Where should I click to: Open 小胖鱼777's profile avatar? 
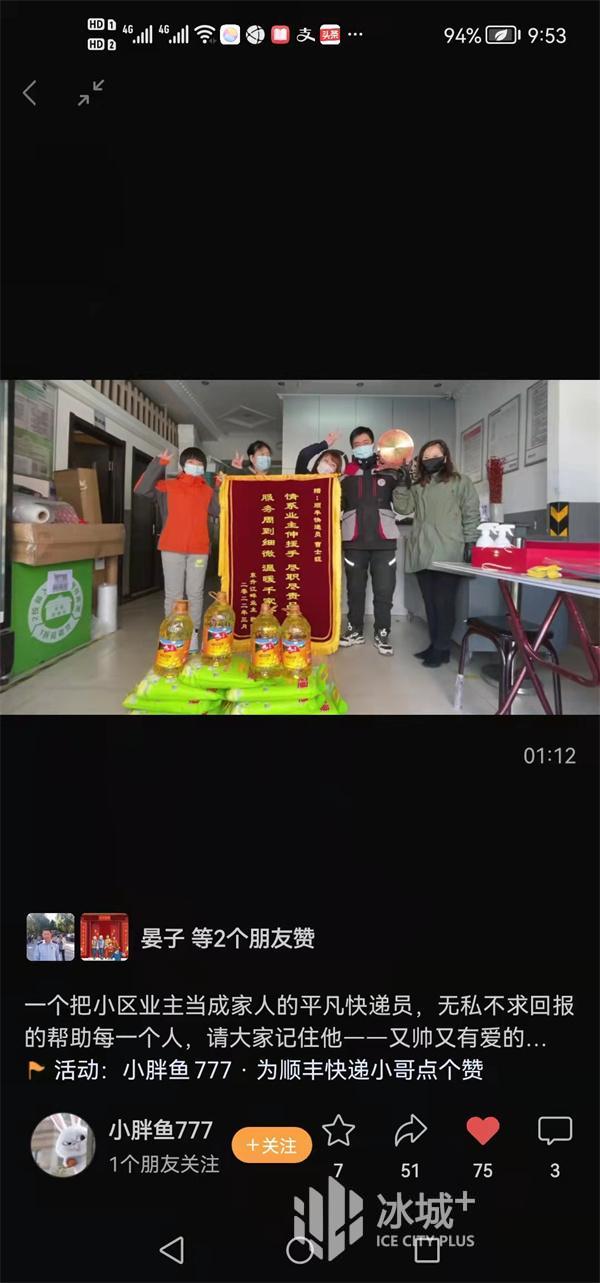click(x=63, y=1145)
